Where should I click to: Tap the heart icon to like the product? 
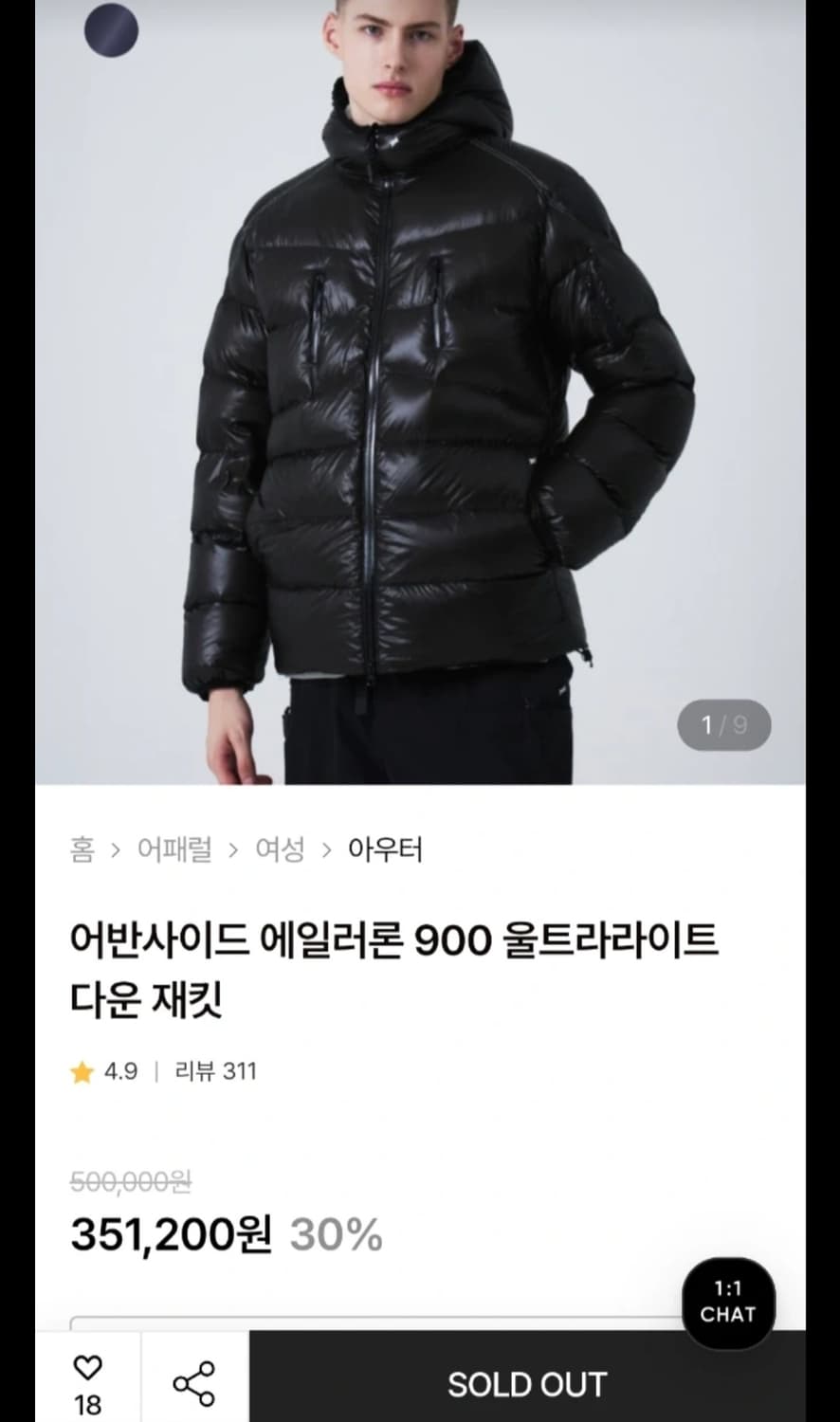(89, 1367)
